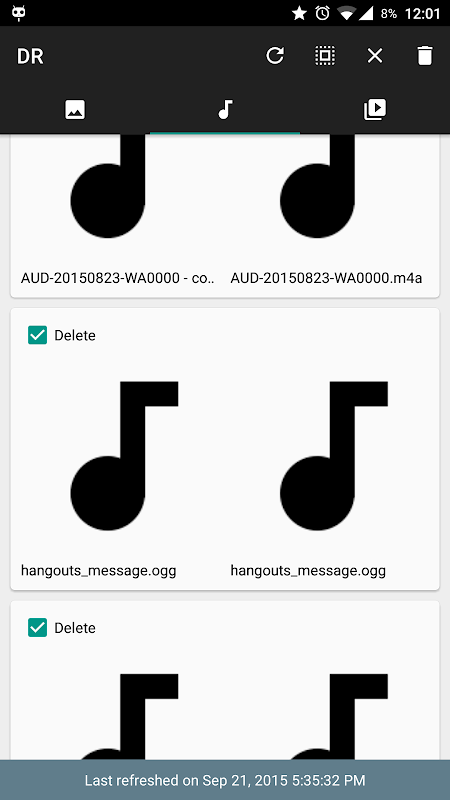
Task: Tap the select all icon
Action: tap(324, 56)
